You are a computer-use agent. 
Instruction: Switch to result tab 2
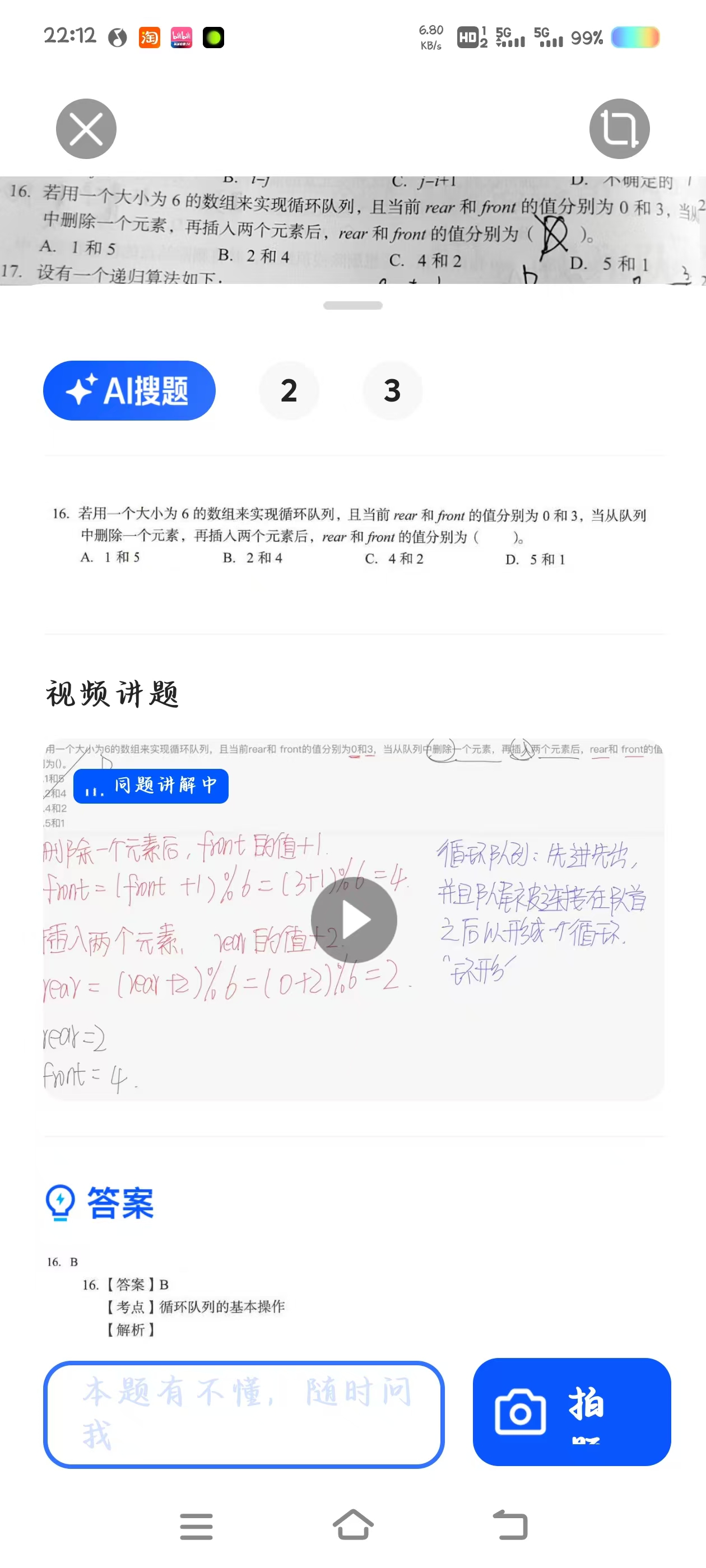click(x=289, y=390)
